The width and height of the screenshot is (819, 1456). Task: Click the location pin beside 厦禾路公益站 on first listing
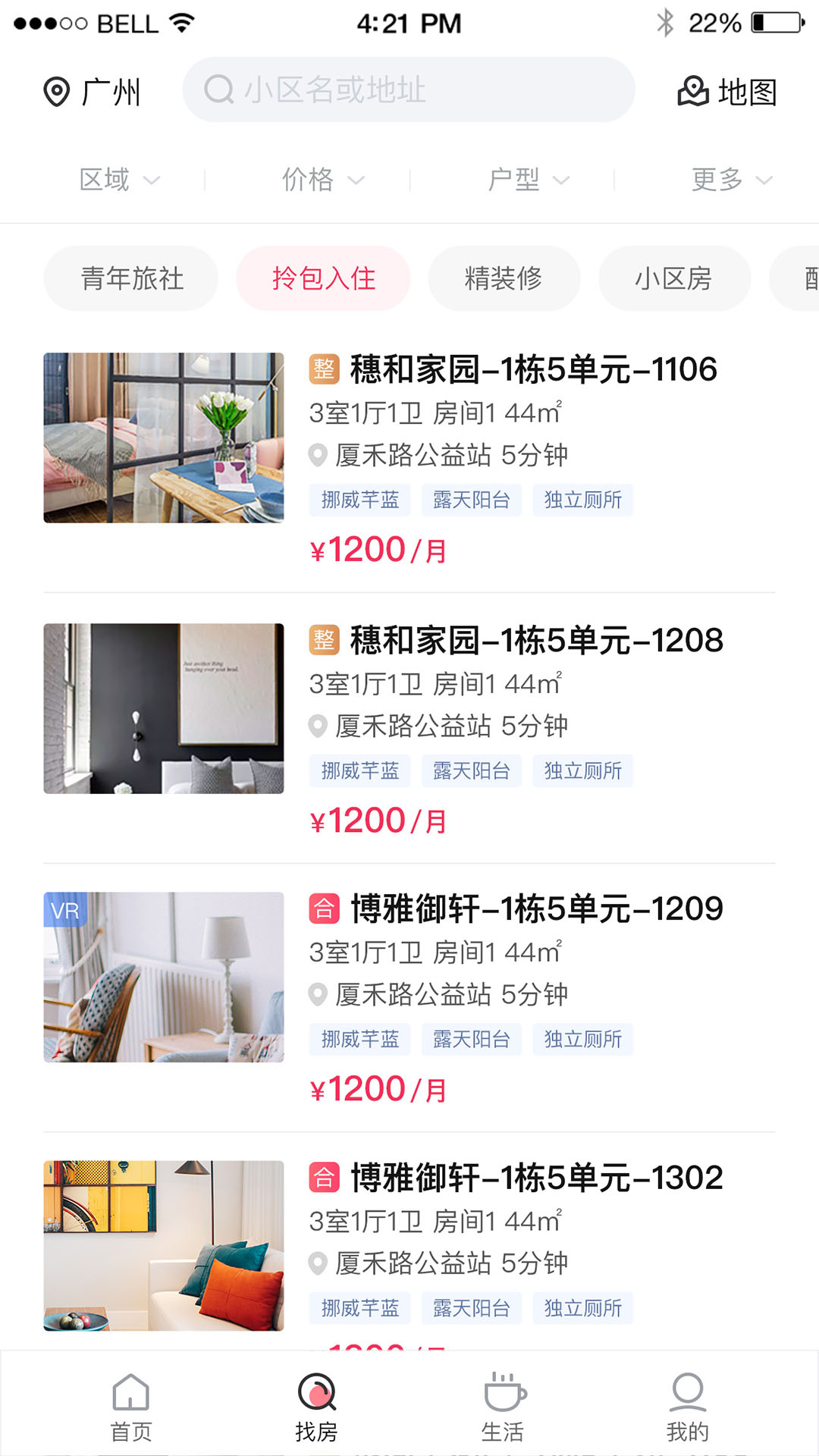point(318,455)
